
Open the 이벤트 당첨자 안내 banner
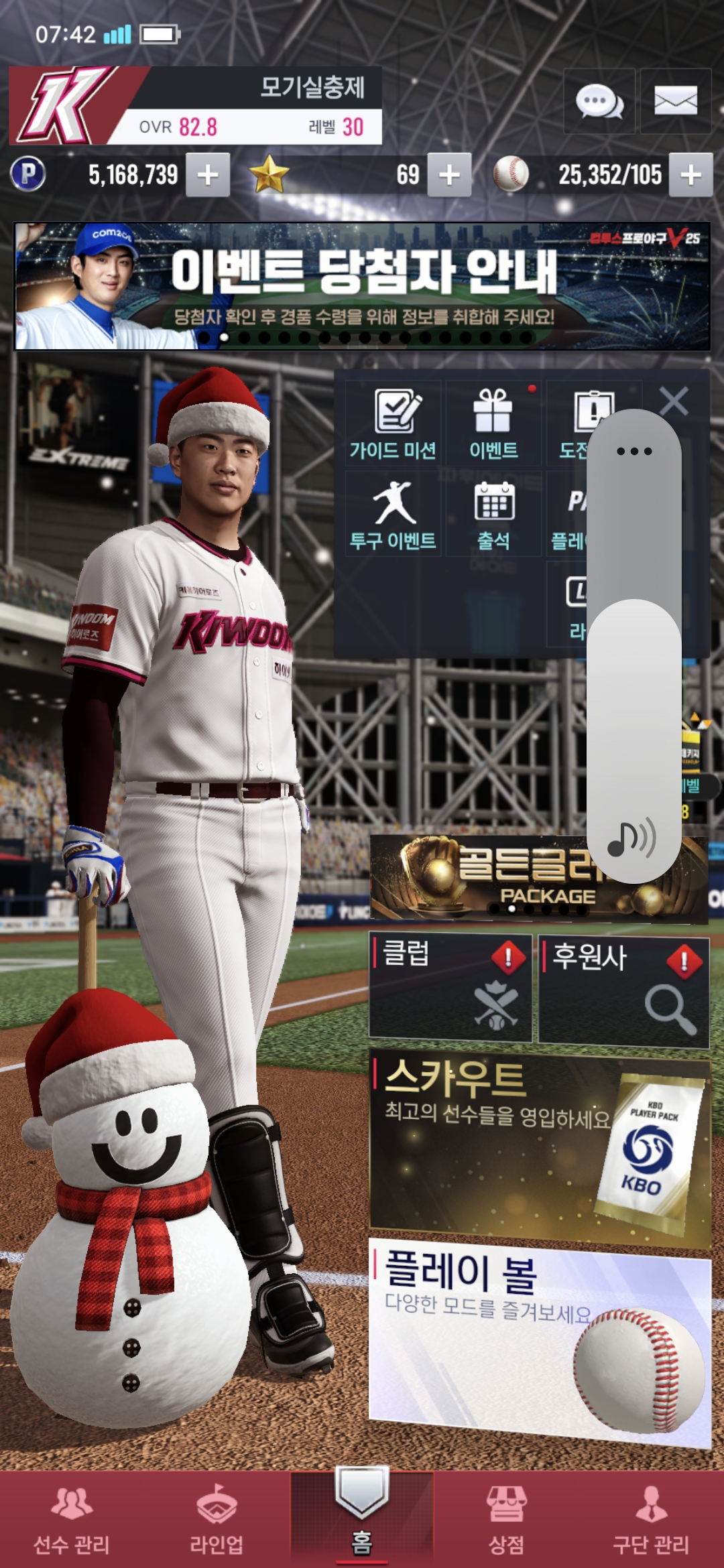362,286
